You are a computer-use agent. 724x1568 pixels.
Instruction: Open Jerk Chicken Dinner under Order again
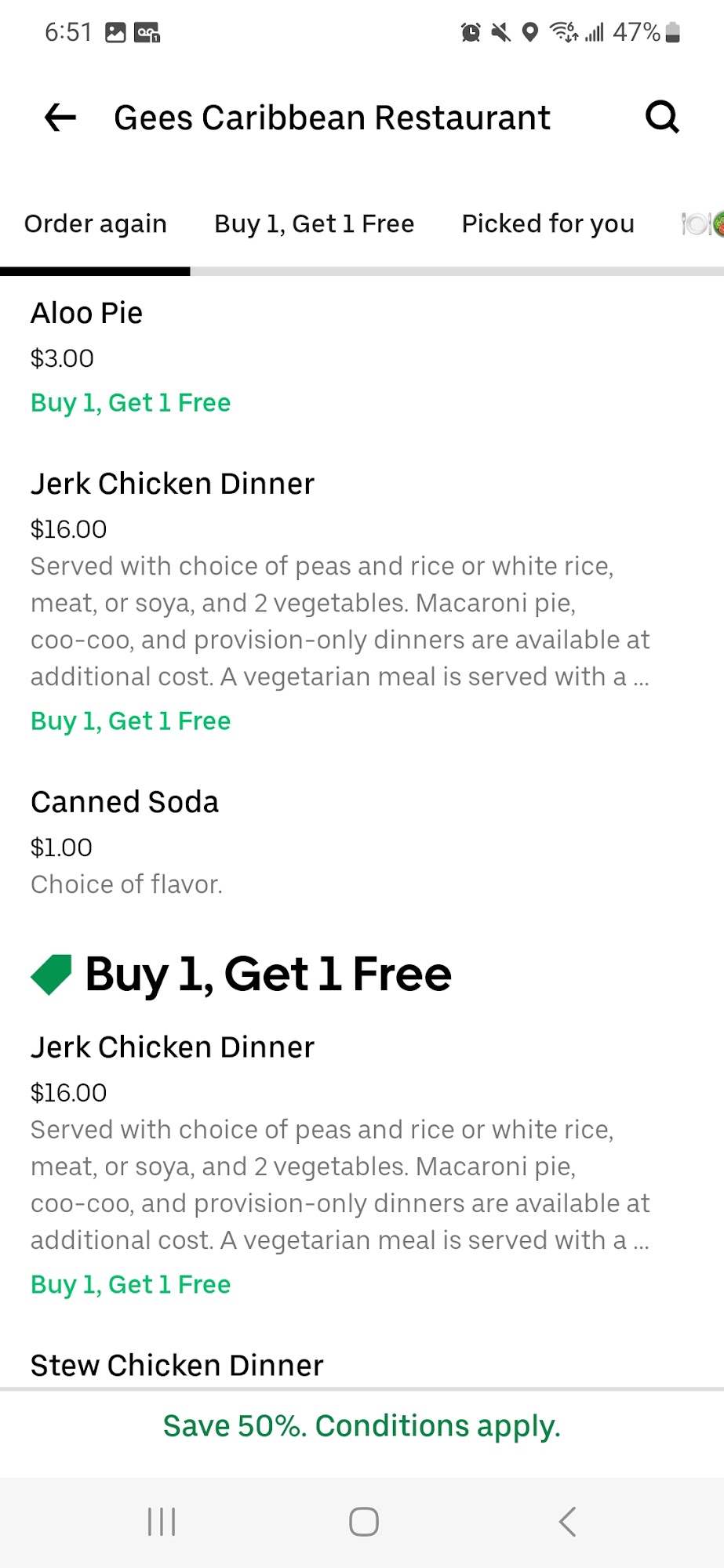point(173,485)
